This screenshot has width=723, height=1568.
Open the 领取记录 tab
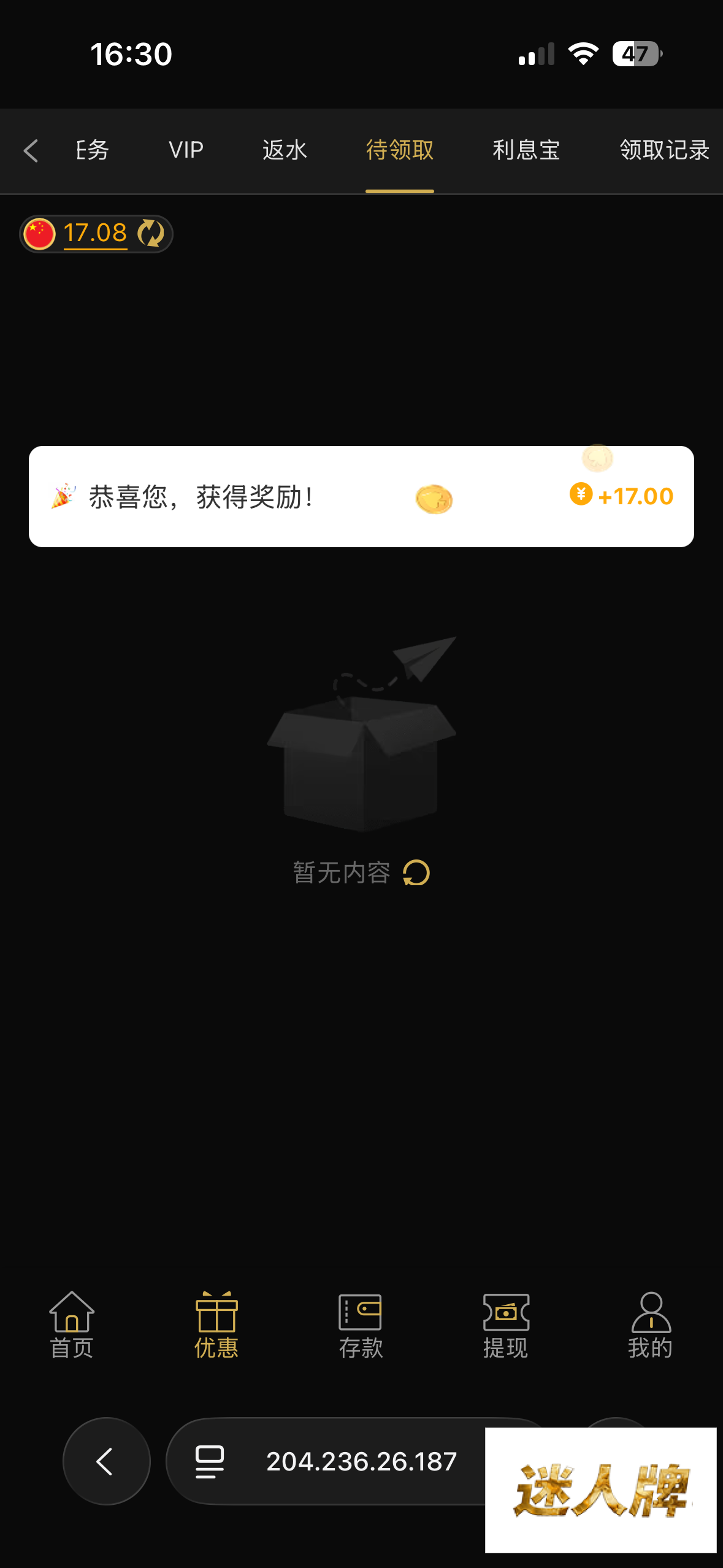coord(664,150)
